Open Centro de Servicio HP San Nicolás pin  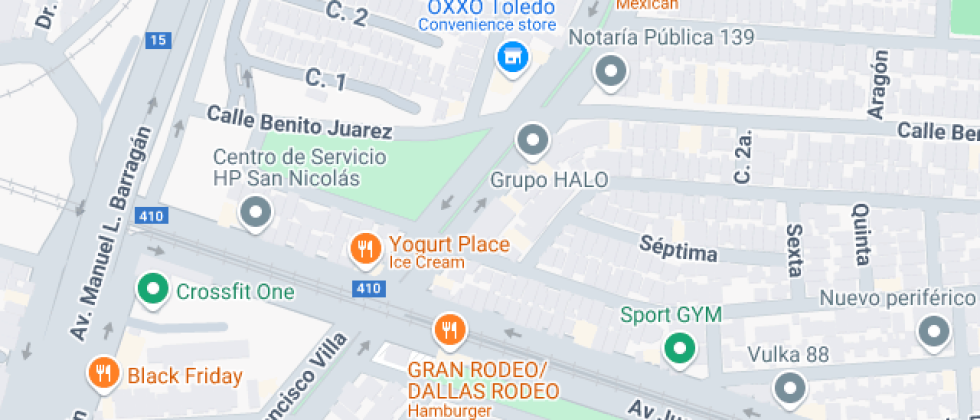click(257, 212)
